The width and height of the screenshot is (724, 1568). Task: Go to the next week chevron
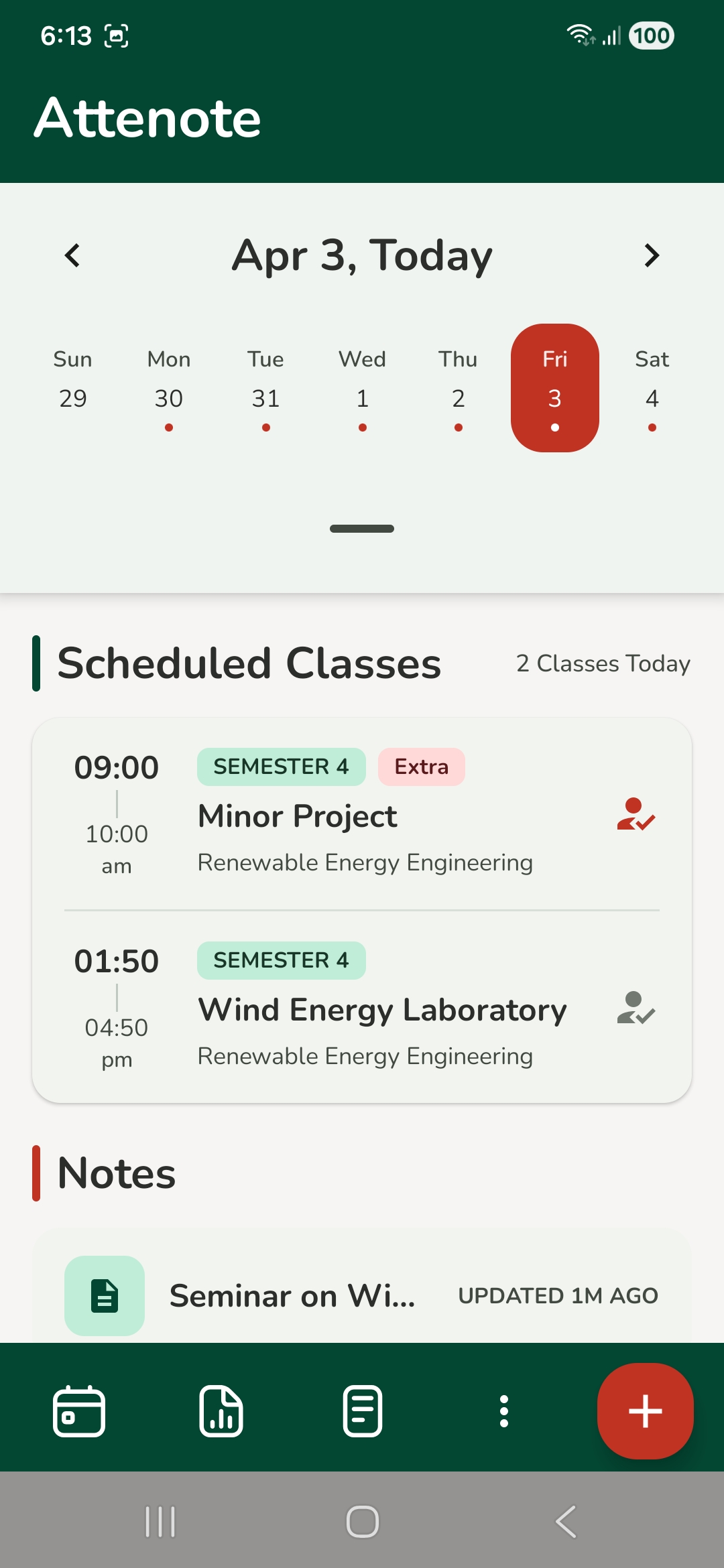click(652, 255)
